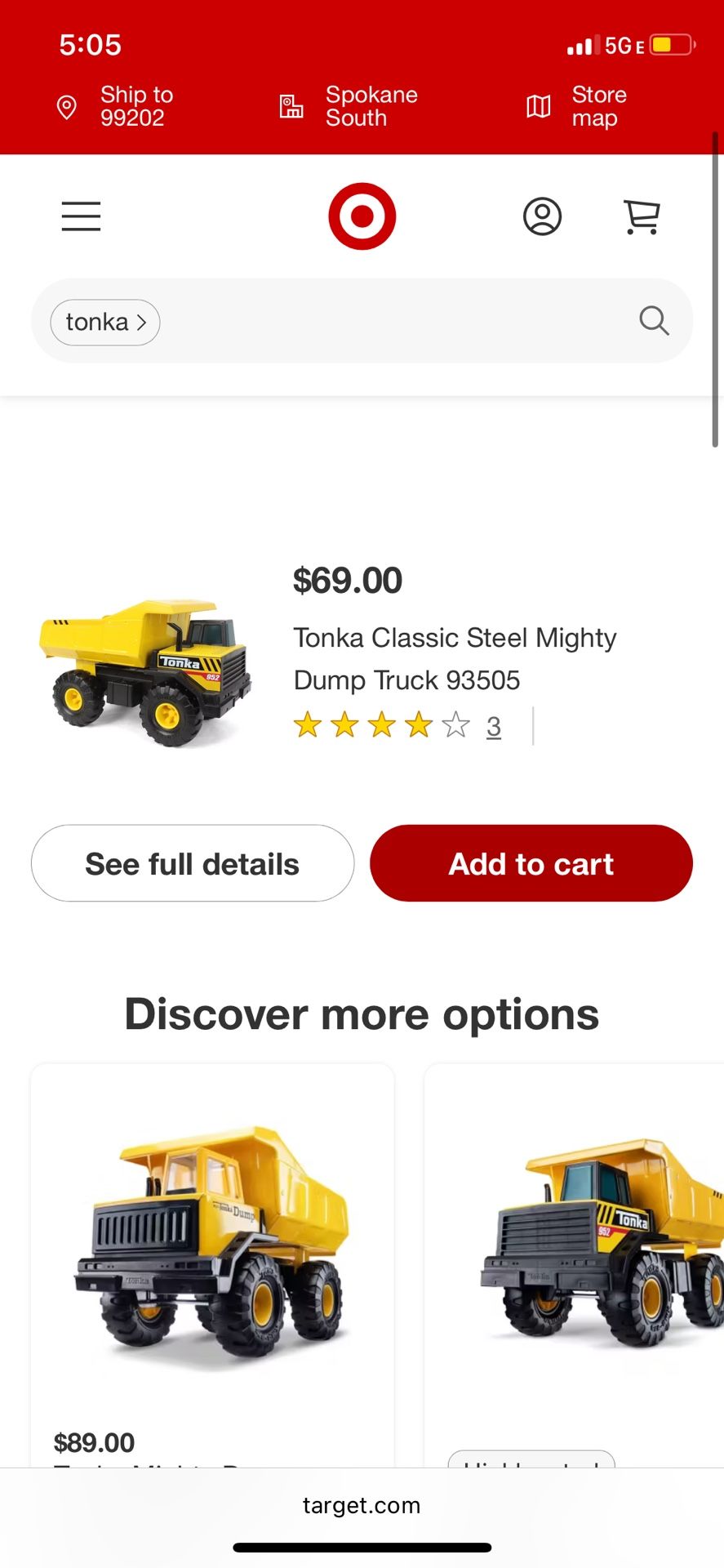724x1568 pixels.
Task: Expand the tonka search filter chip
Action: (104, 322)
